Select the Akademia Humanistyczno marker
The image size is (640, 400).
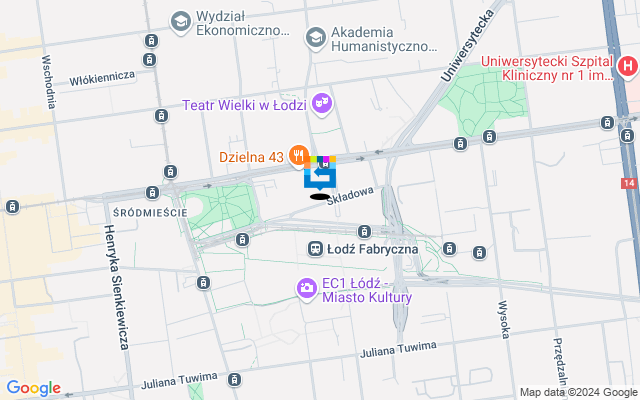coord(315,37)
